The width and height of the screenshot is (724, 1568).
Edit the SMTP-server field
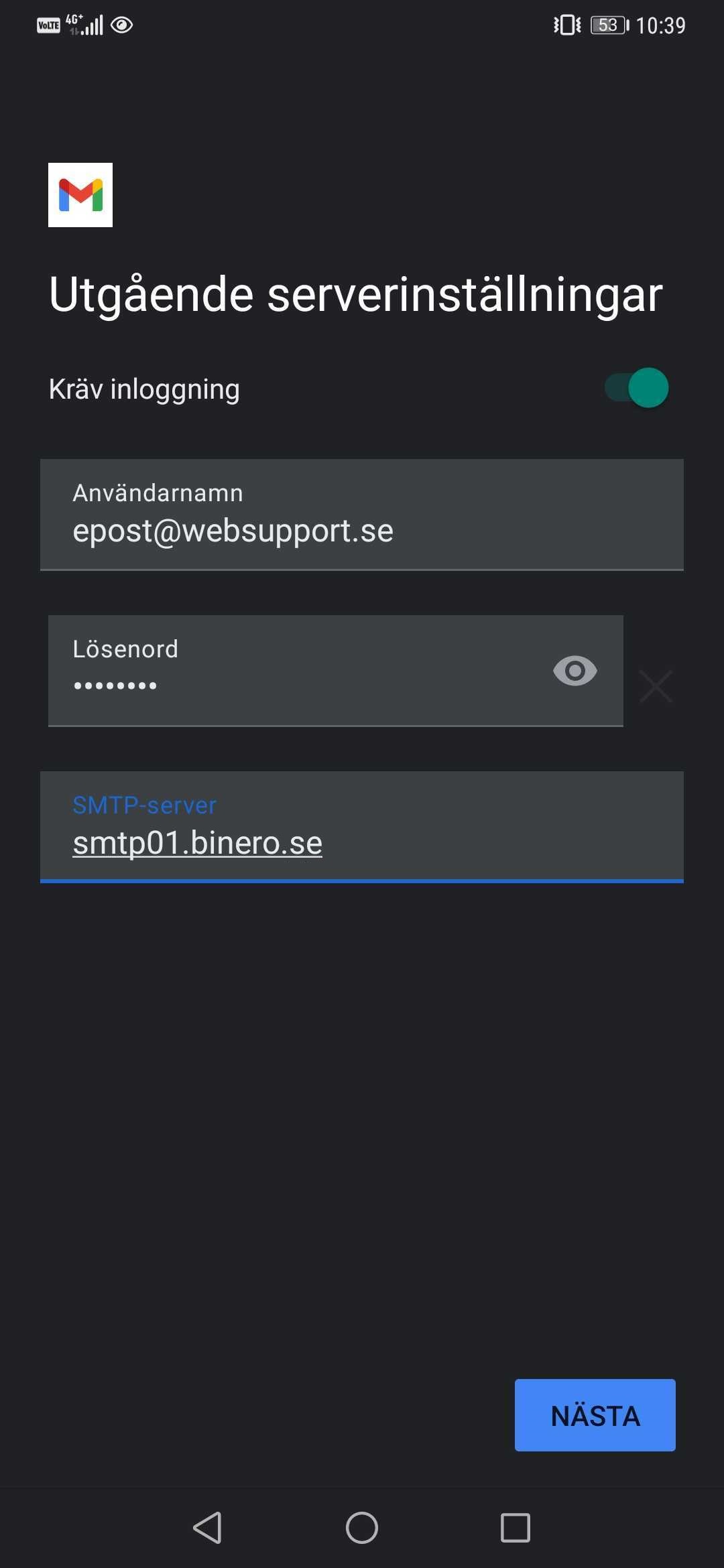(x=362, y=827)
